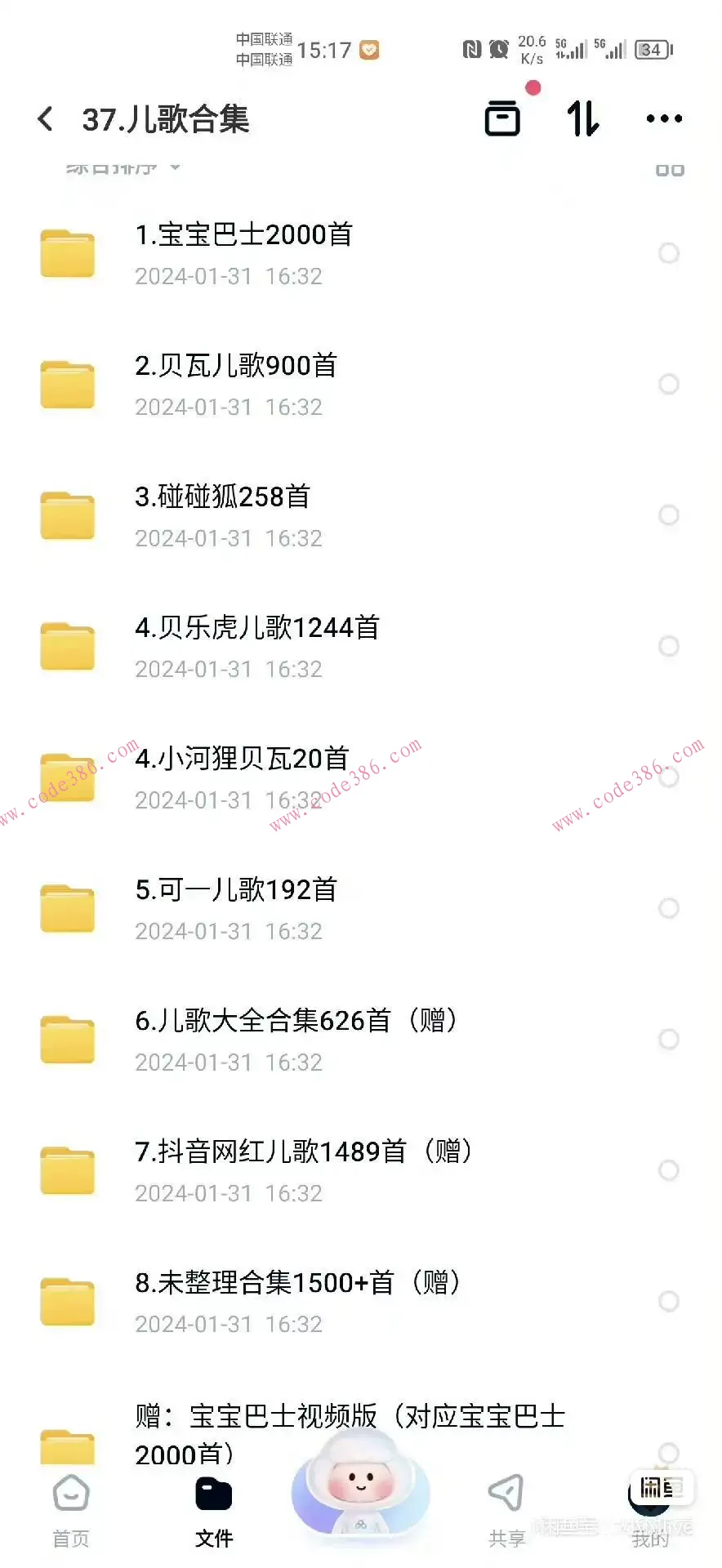This screenshot has width=722, height=1568.
Task: Tap the sort arrows icon in top bar
Action: click(x=582, y=118)
